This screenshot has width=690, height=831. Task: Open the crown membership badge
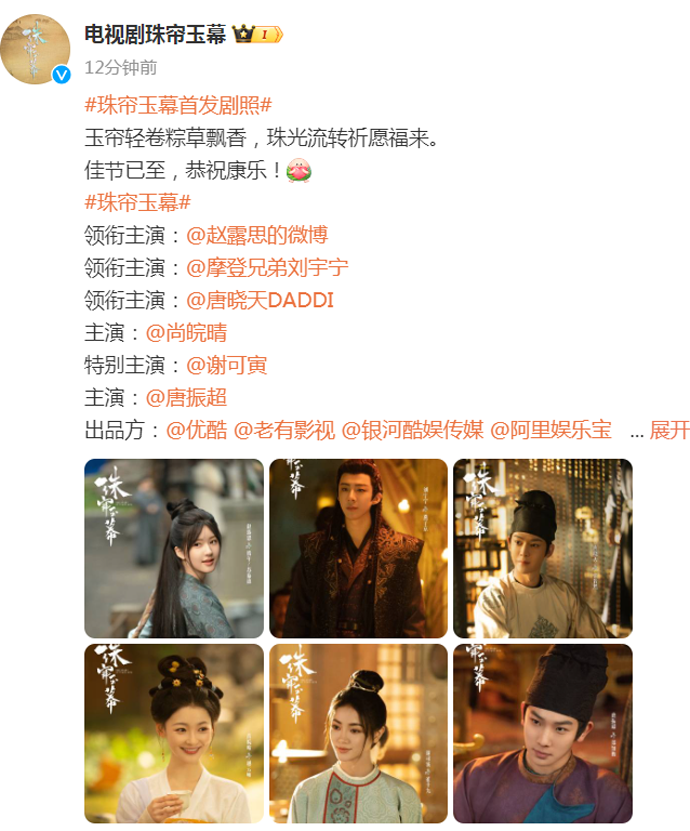(x=258, y=35)
